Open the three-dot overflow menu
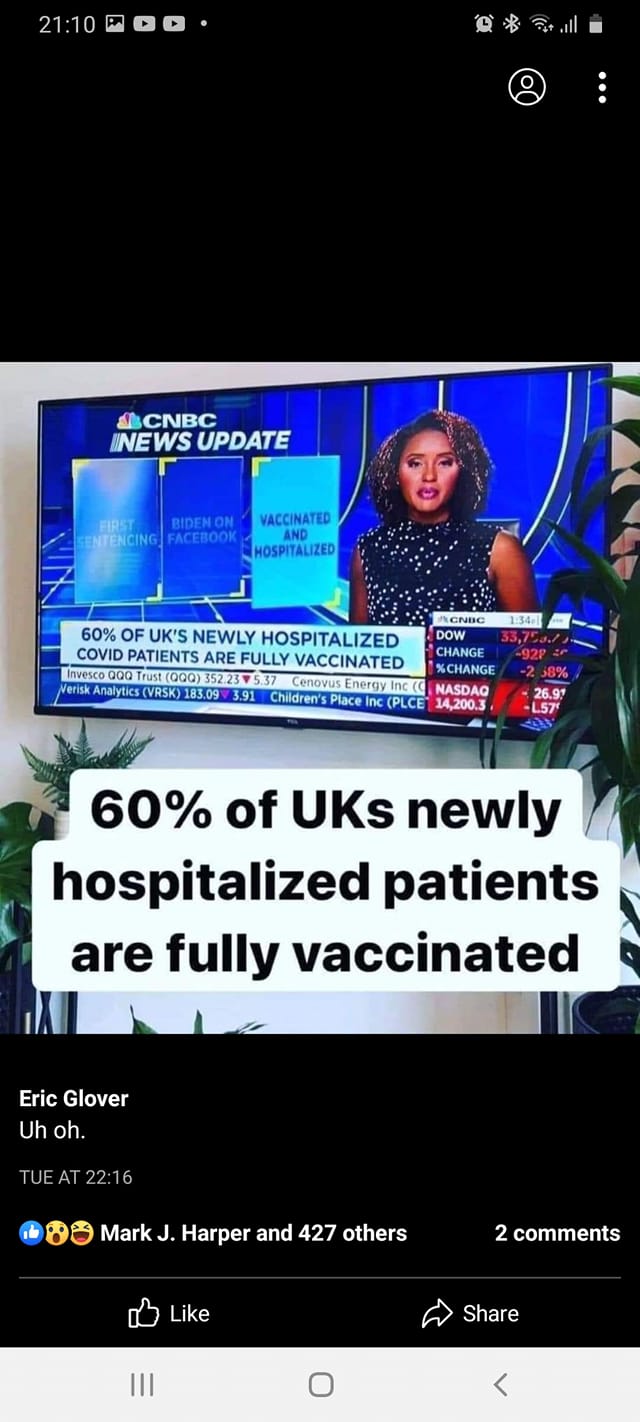Screen dimensions: 640x1422 point(602,88)
